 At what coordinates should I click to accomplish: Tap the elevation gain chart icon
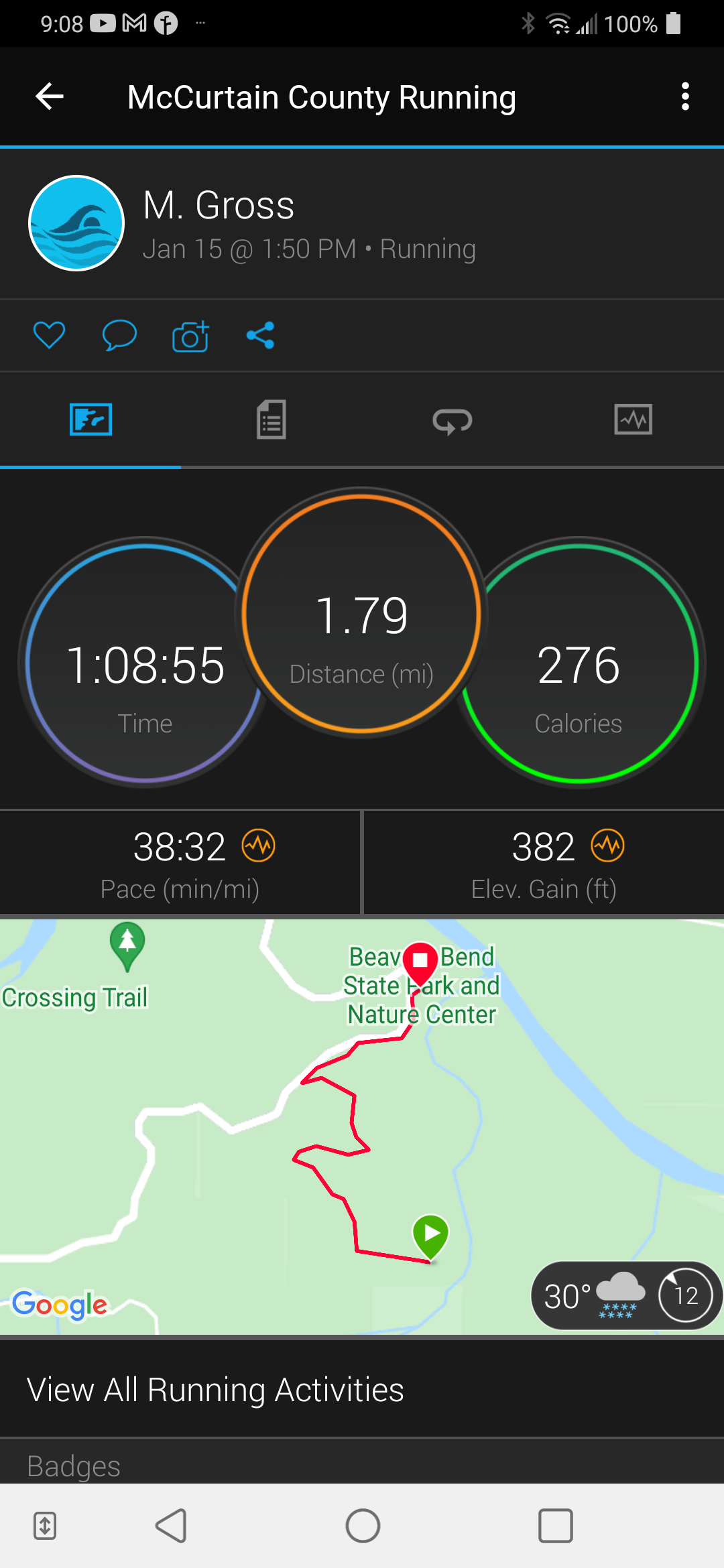[x=608, y=846]
